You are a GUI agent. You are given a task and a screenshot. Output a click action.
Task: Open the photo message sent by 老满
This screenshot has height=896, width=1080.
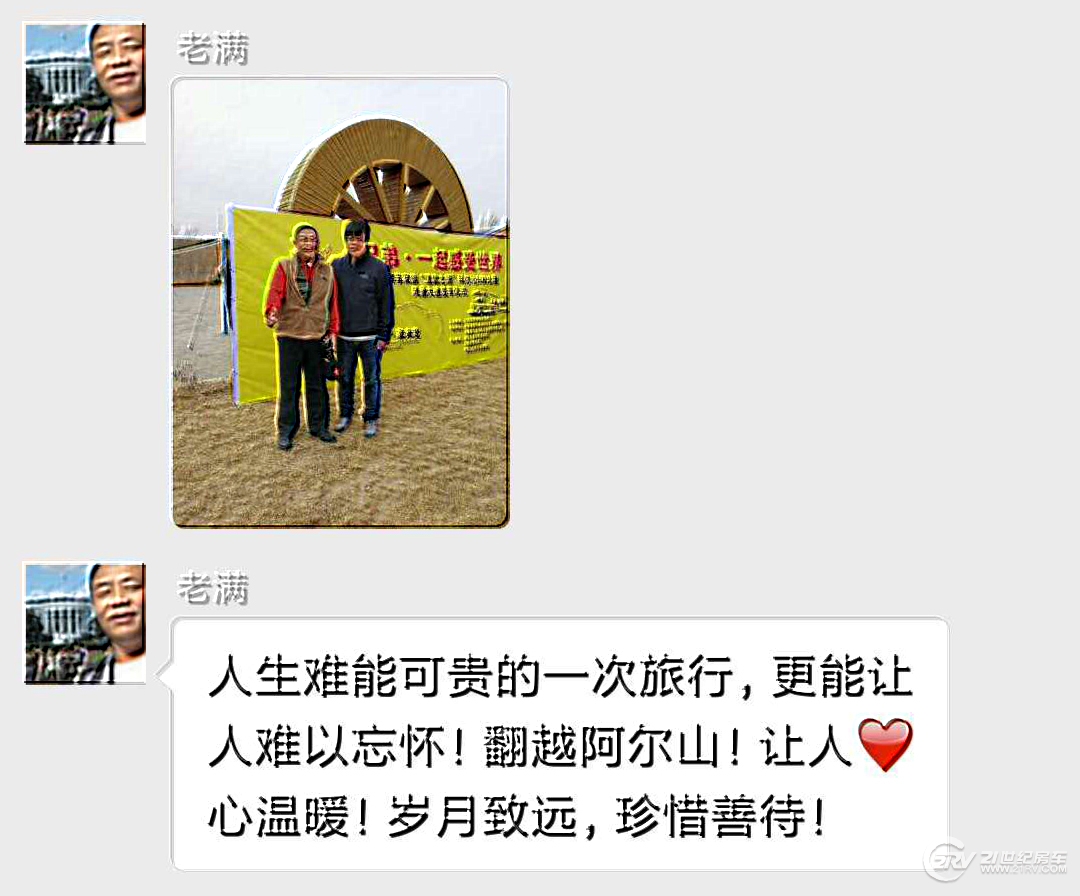point(340,302)
